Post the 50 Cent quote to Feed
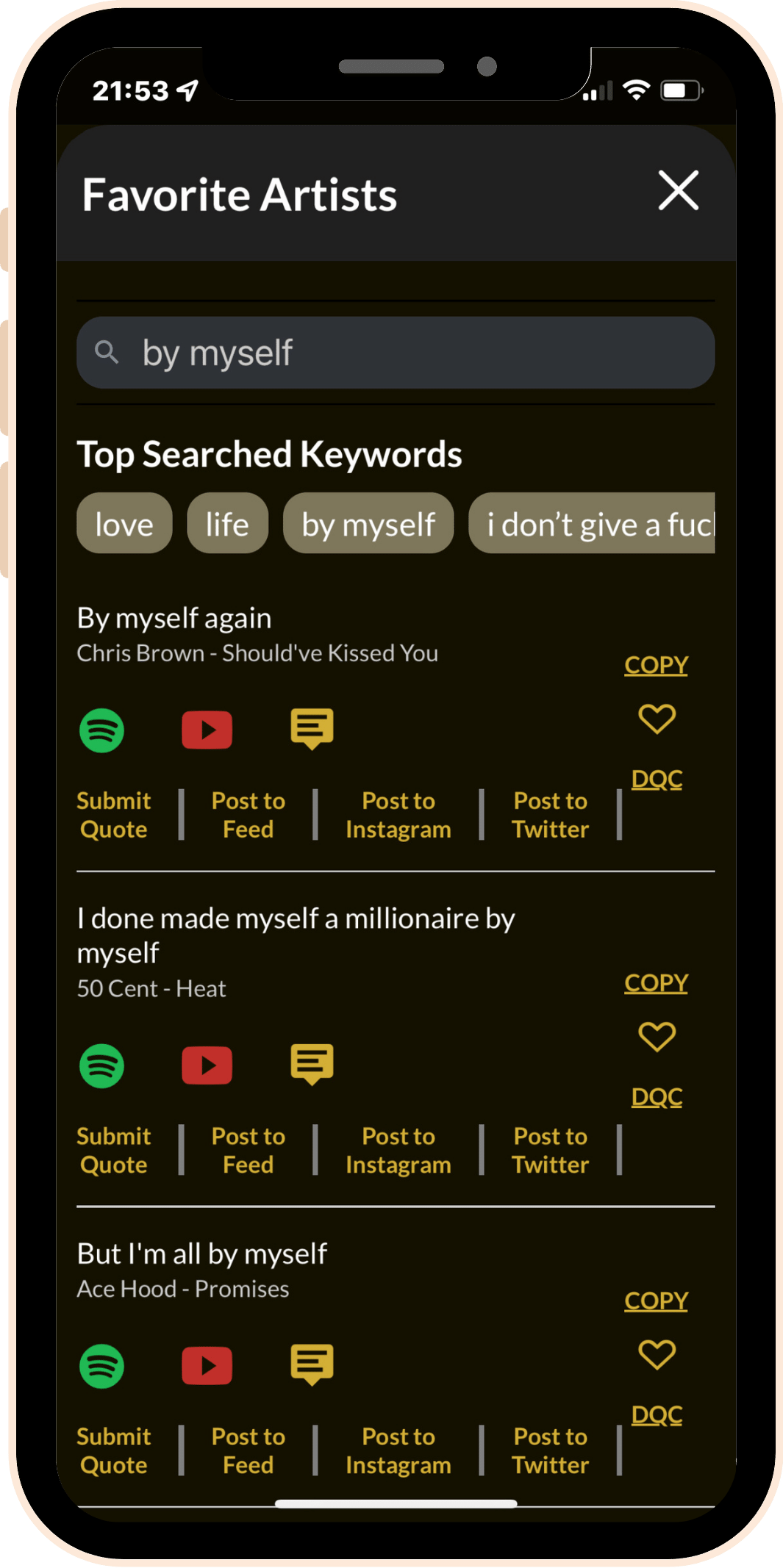Viewport: 783px width, 1568px height. click(249, 1150)
